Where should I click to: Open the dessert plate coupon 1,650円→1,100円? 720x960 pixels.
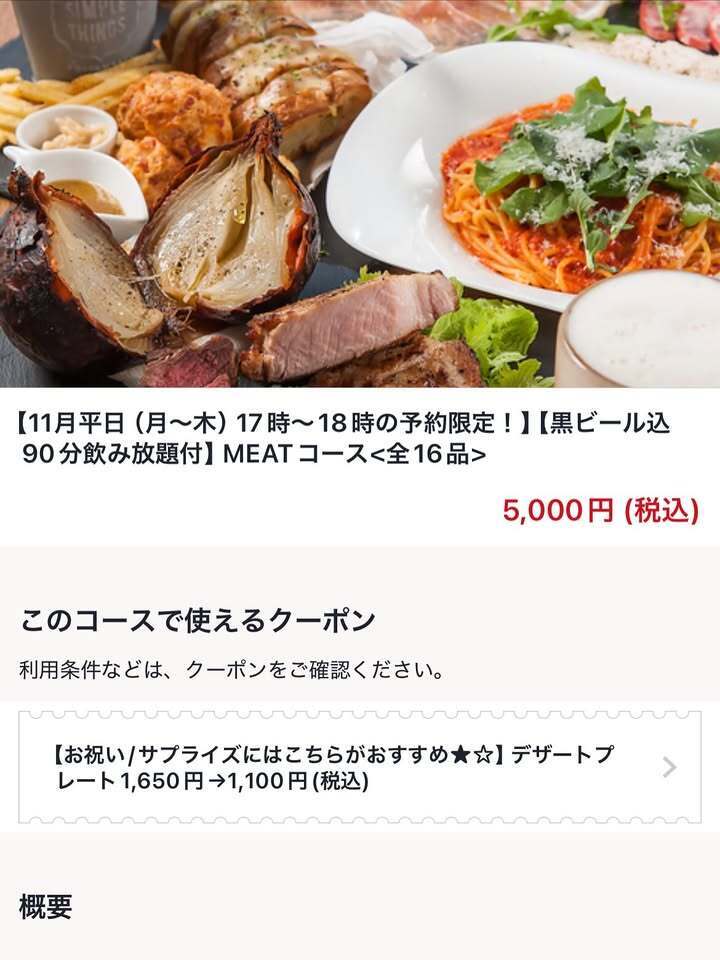click(360, 767)
